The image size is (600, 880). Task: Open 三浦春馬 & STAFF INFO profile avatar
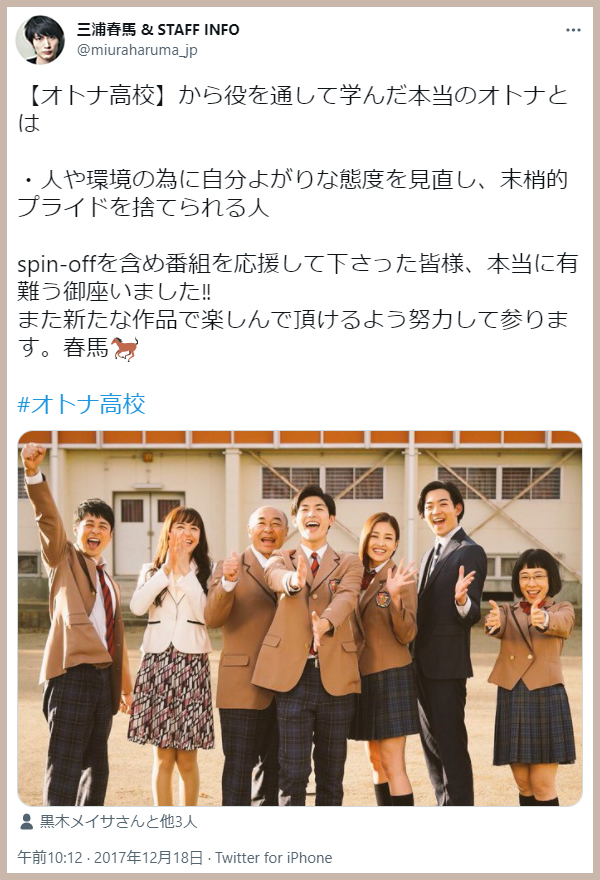[x=40, y=40]
